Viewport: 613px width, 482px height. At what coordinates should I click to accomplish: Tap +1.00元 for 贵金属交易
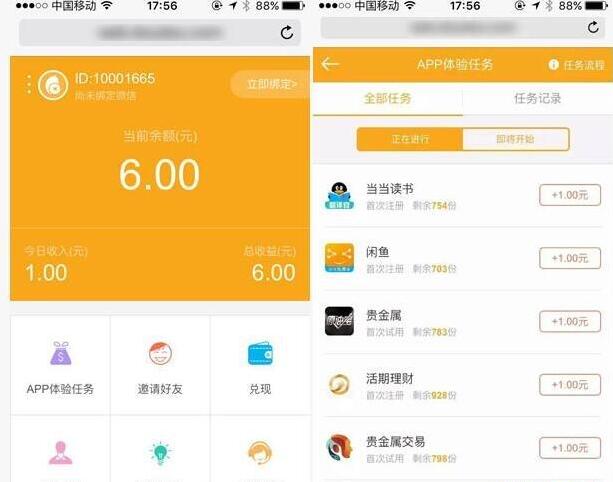[570, 447]
